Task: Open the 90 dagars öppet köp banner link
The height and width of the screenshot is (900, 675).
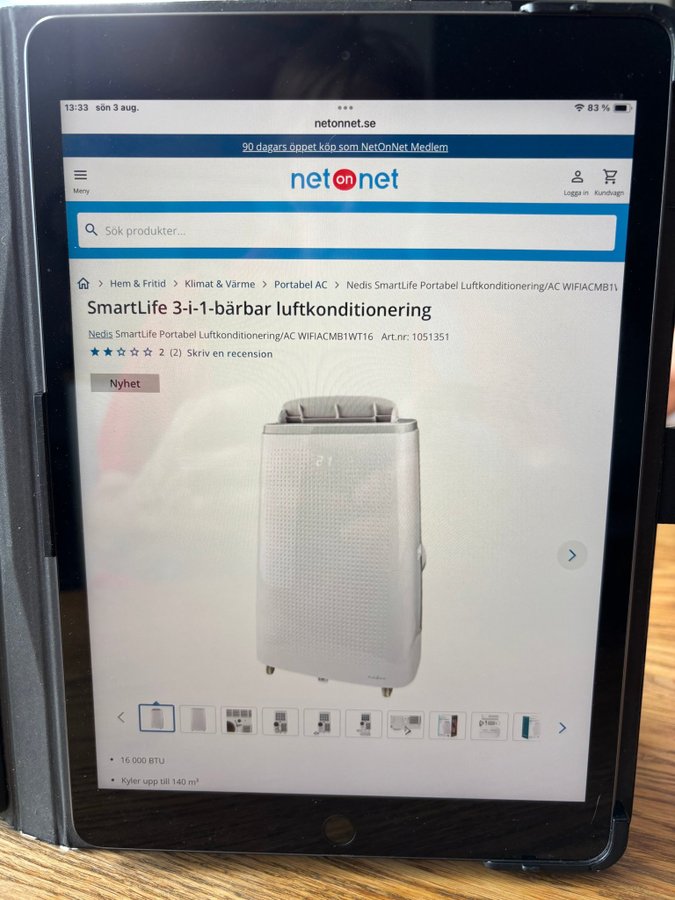Action: 345,147
